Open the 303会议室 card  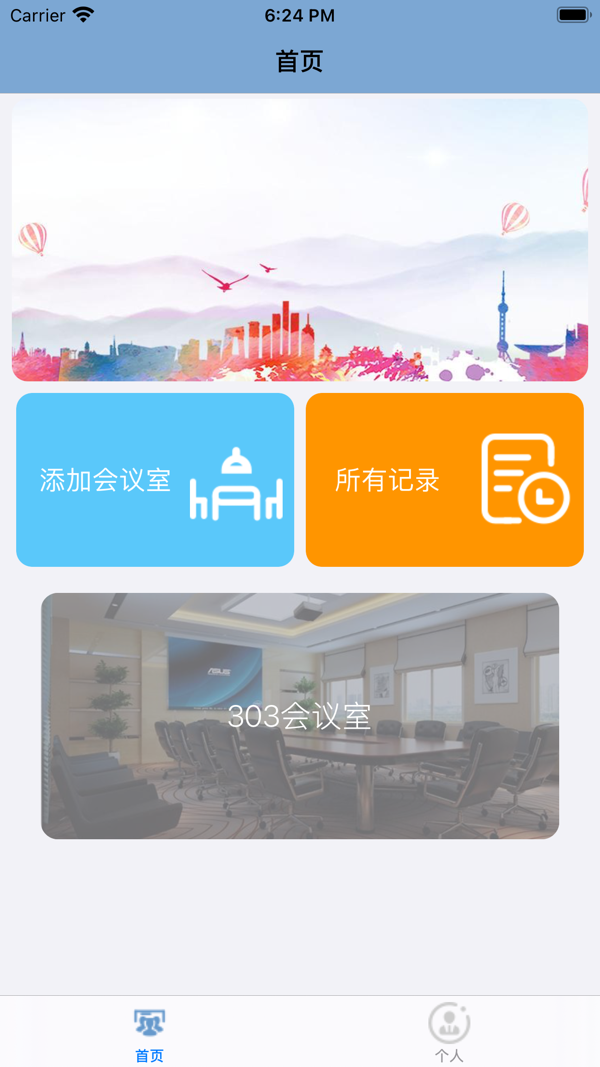pos(300,716)
